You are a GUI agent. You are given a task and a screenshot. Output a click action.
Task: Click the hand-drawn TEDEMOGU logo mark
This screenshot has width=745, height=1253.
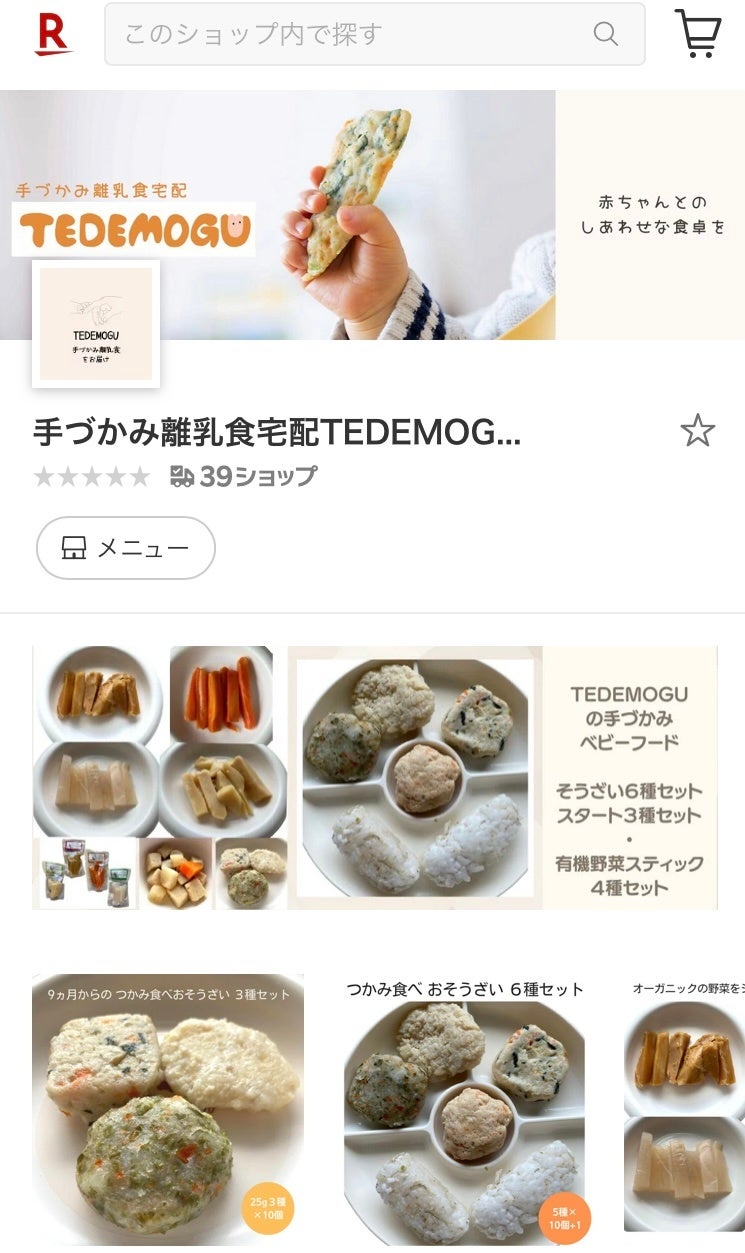(95, 322)
